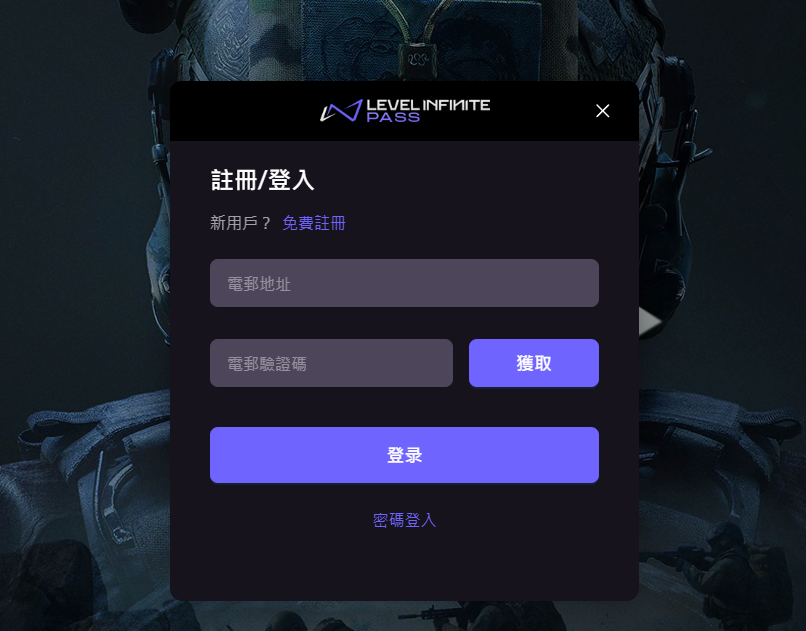806x631 pixels.
Task: Close the Level Infinite Pass dialog
Action: (602, 111)
